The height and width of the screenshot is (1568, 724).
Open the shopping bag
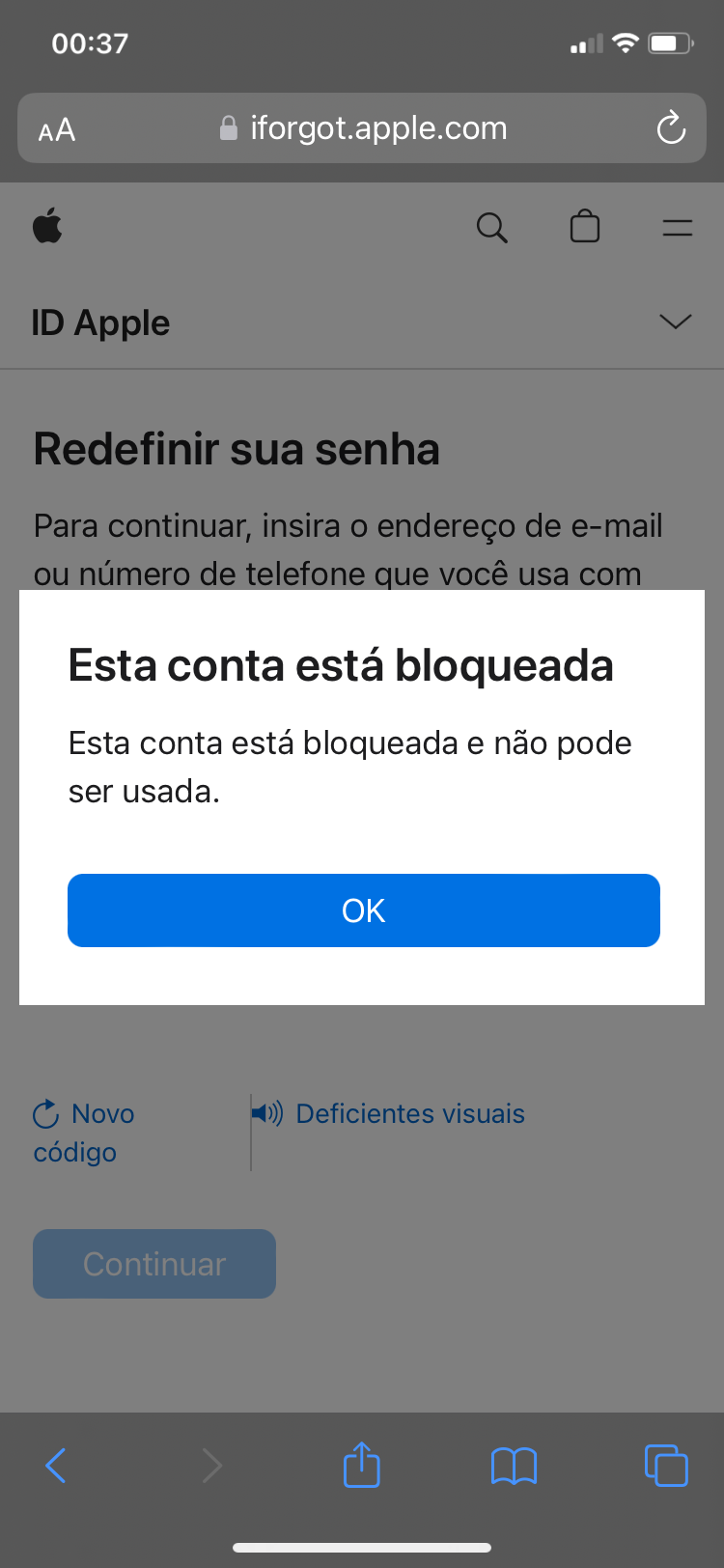coord(585,228)
